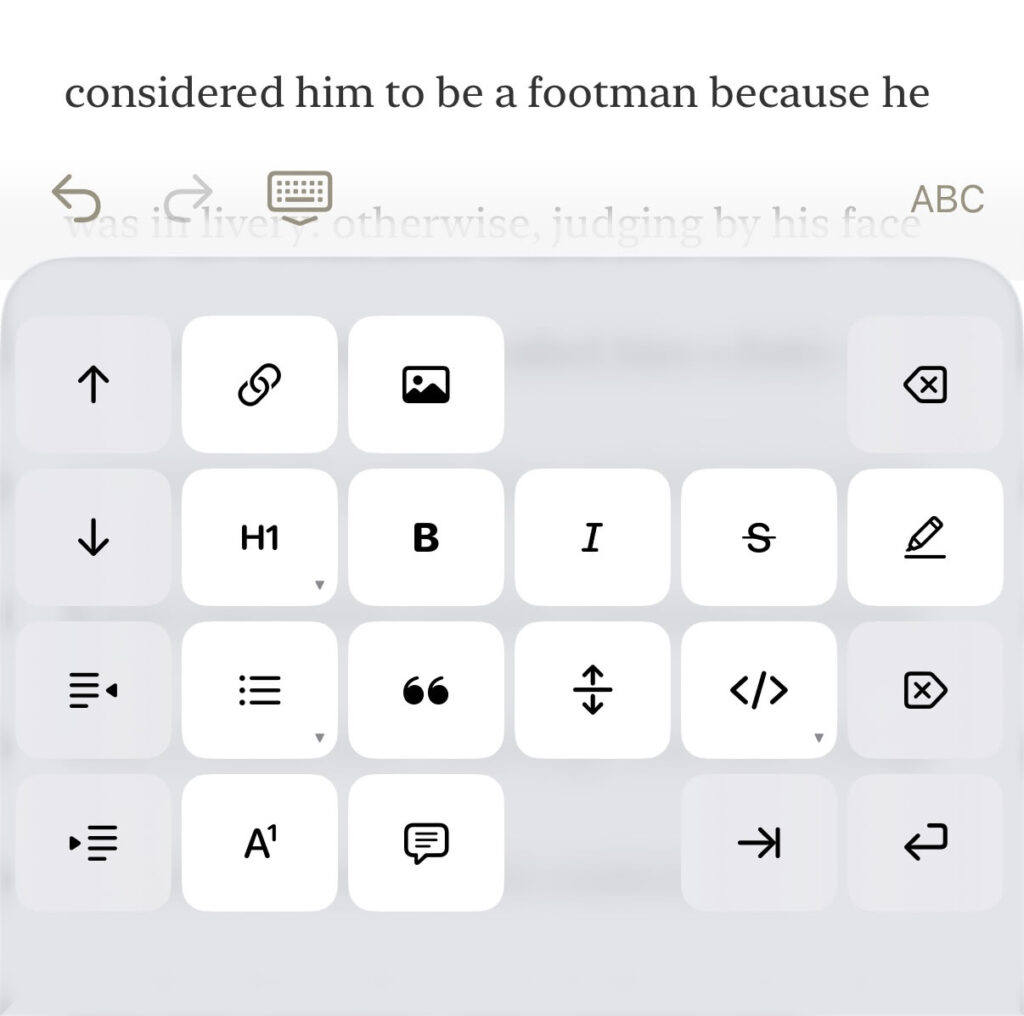Add a comment annotation
The width and height of the screenshot is (1024, 1016).
[x=426, y=843]
